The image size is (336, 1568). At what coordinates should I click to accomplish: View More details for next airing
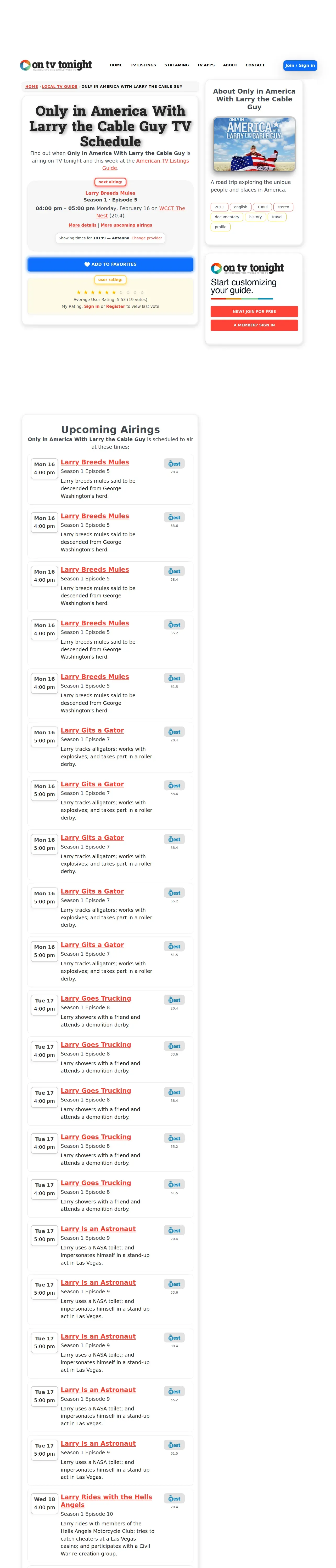[x=82, y=225]
